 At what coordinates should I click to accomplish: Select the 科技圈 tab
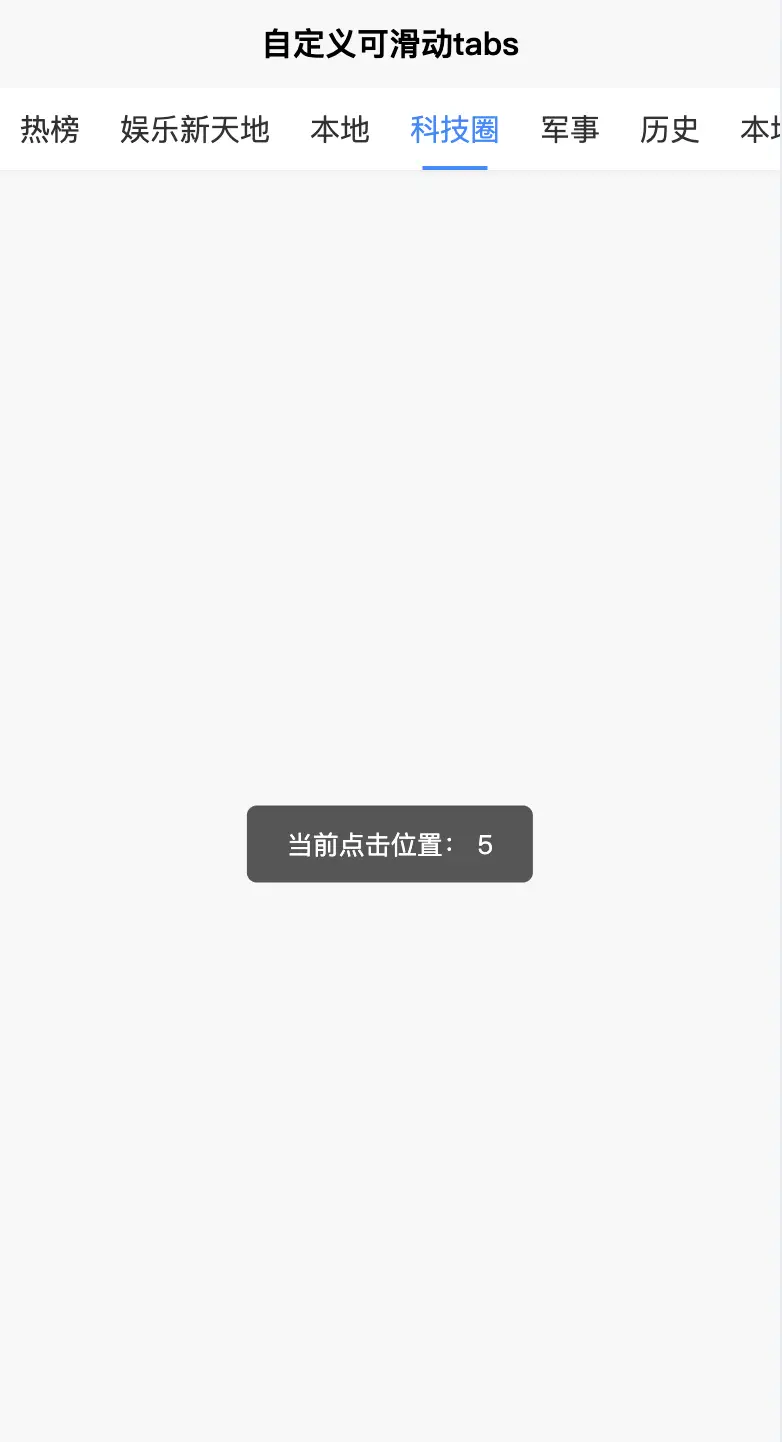455,130
